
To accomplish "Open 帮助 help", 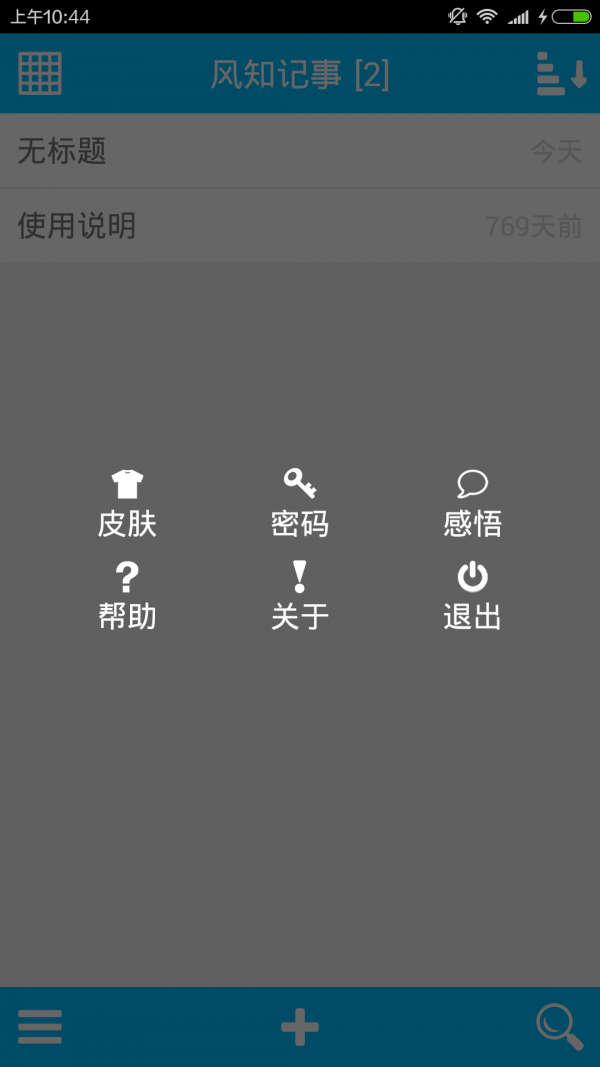I will click(127, 597).
